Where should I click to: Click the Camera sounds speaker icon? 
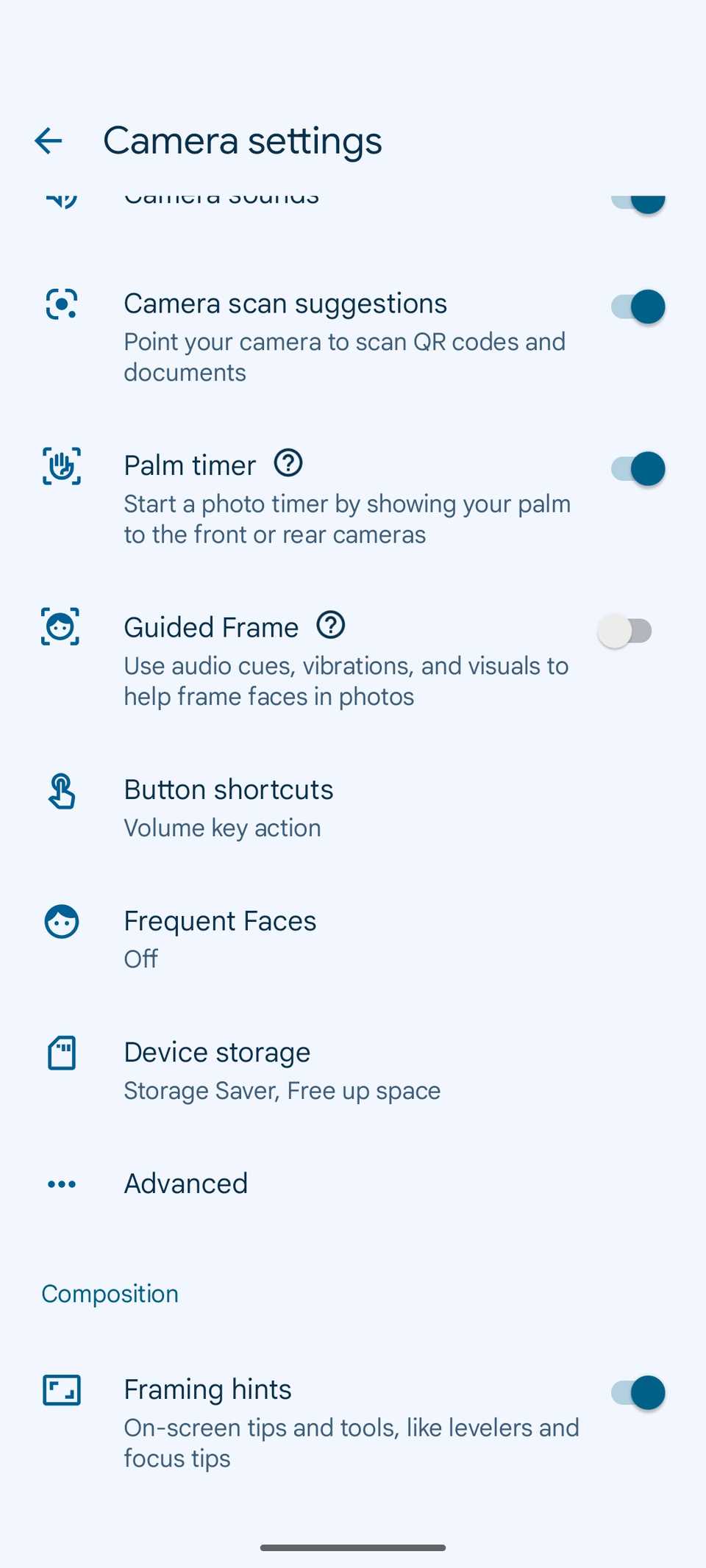[61, 197]
